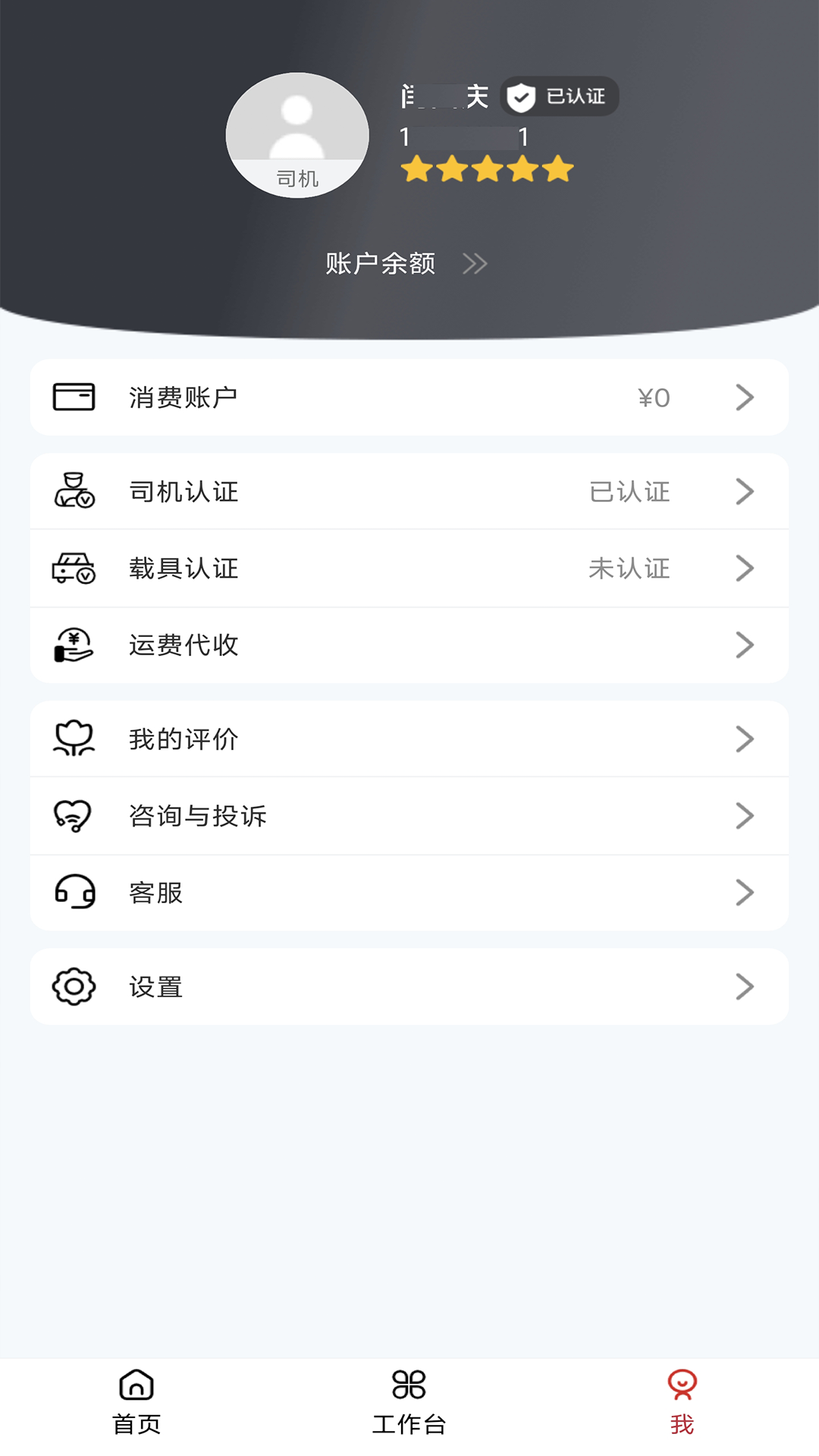Expand the 消费账户 row chevron

(x=746, y=397)
